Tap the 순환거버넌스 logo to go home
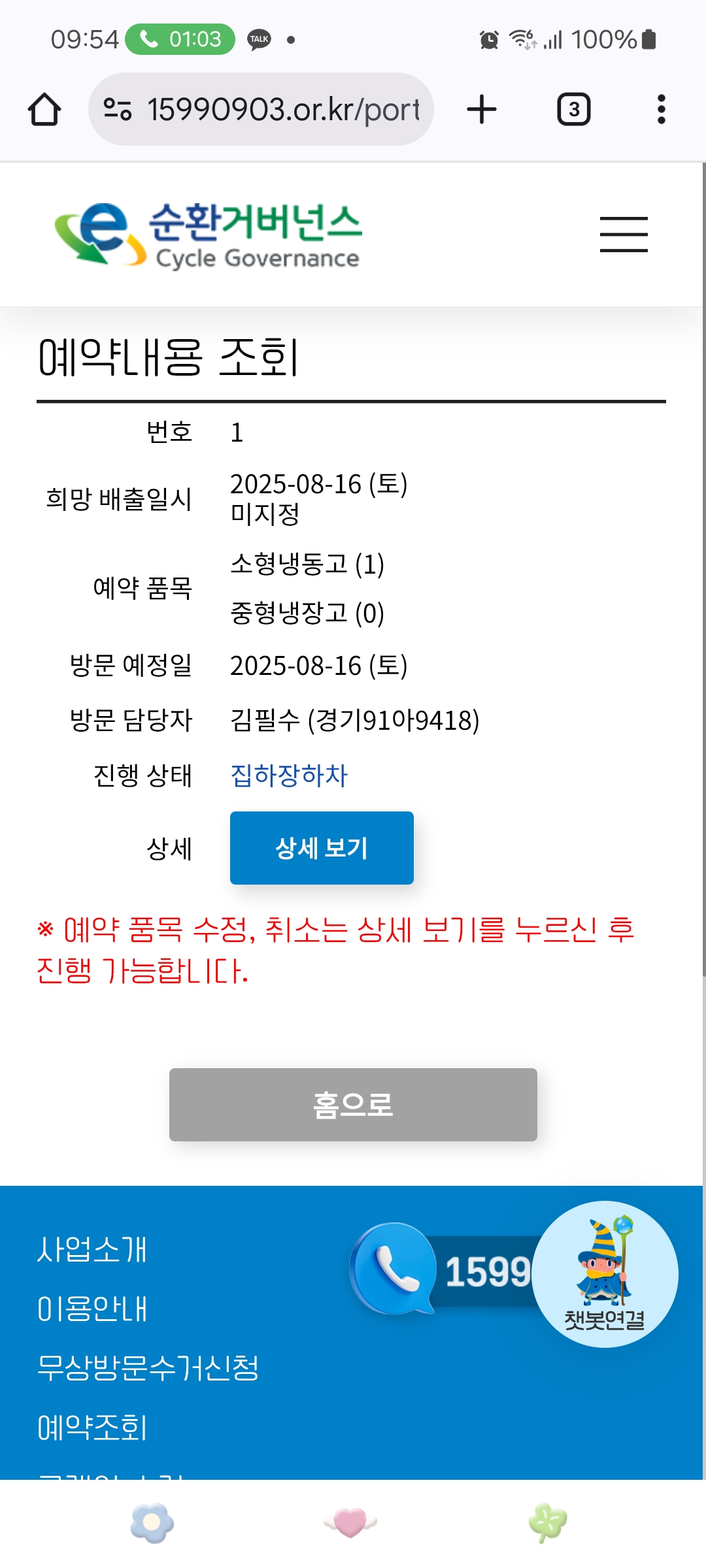Image resolution: width=706 pixels, height=1568 pixels. pyautogui.click(x=208, y=235)
